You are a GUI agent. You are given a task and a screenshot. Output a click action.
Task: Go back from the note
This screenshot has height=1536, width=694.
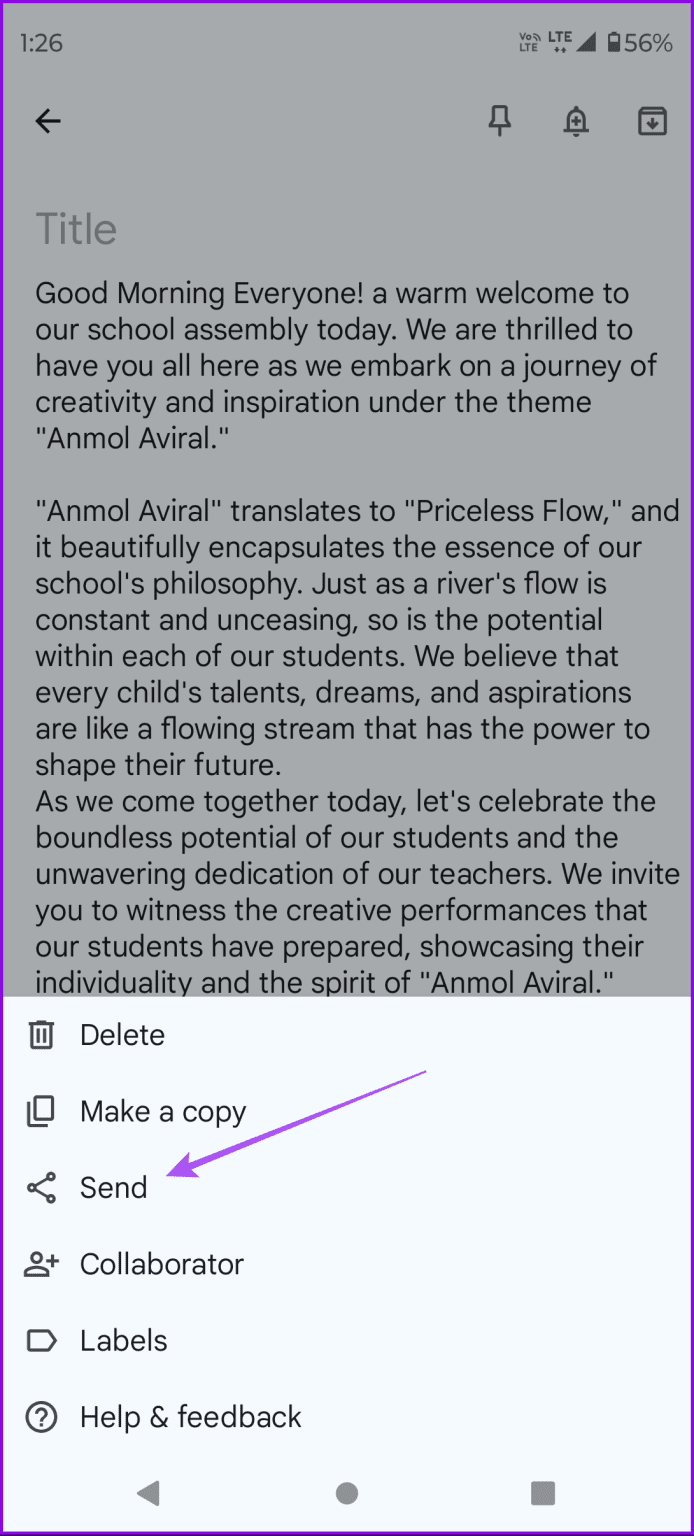[48, 122]
